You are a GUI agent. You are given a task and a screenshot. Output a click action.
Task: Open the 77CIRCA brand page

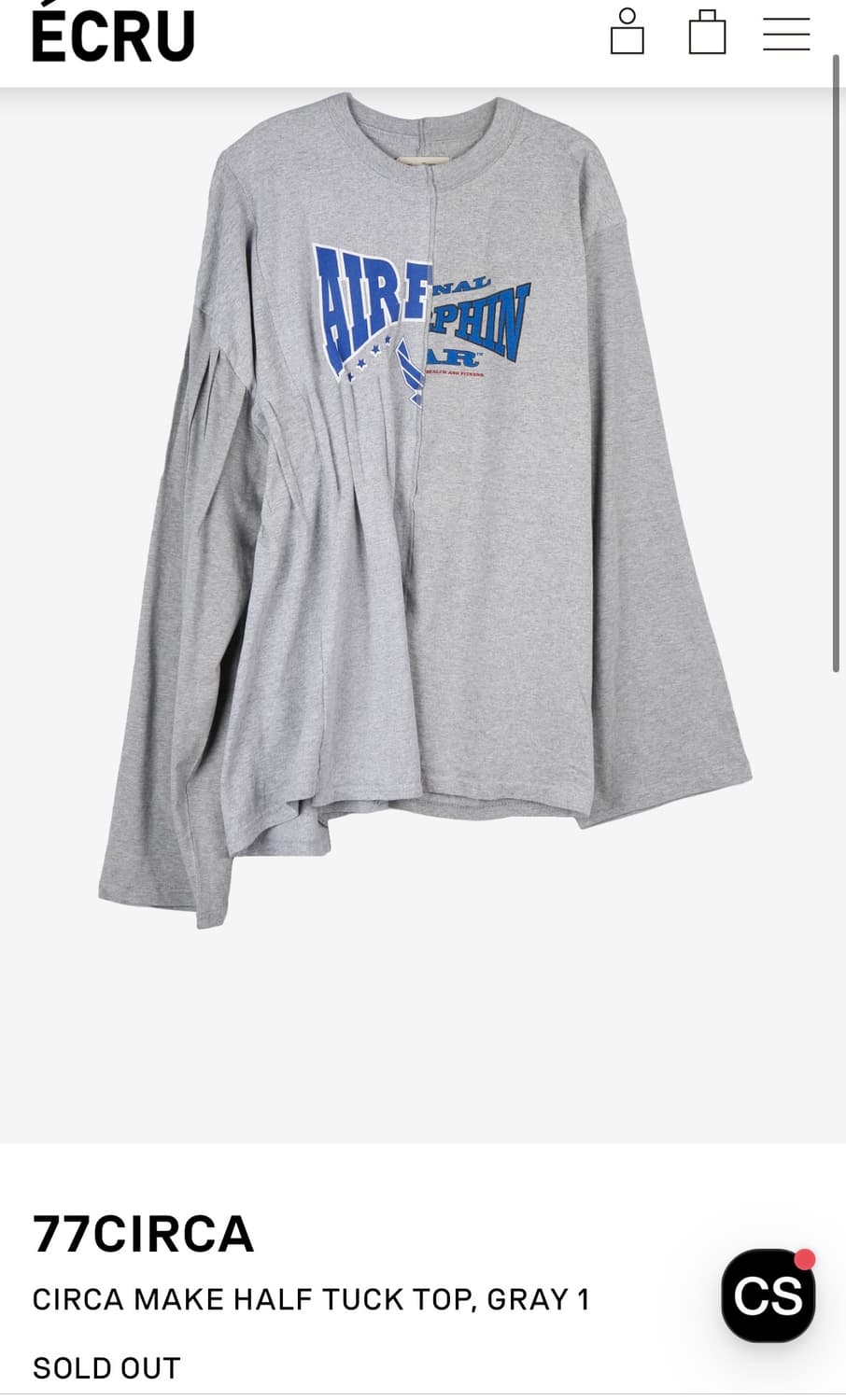tap(143, 1234)
